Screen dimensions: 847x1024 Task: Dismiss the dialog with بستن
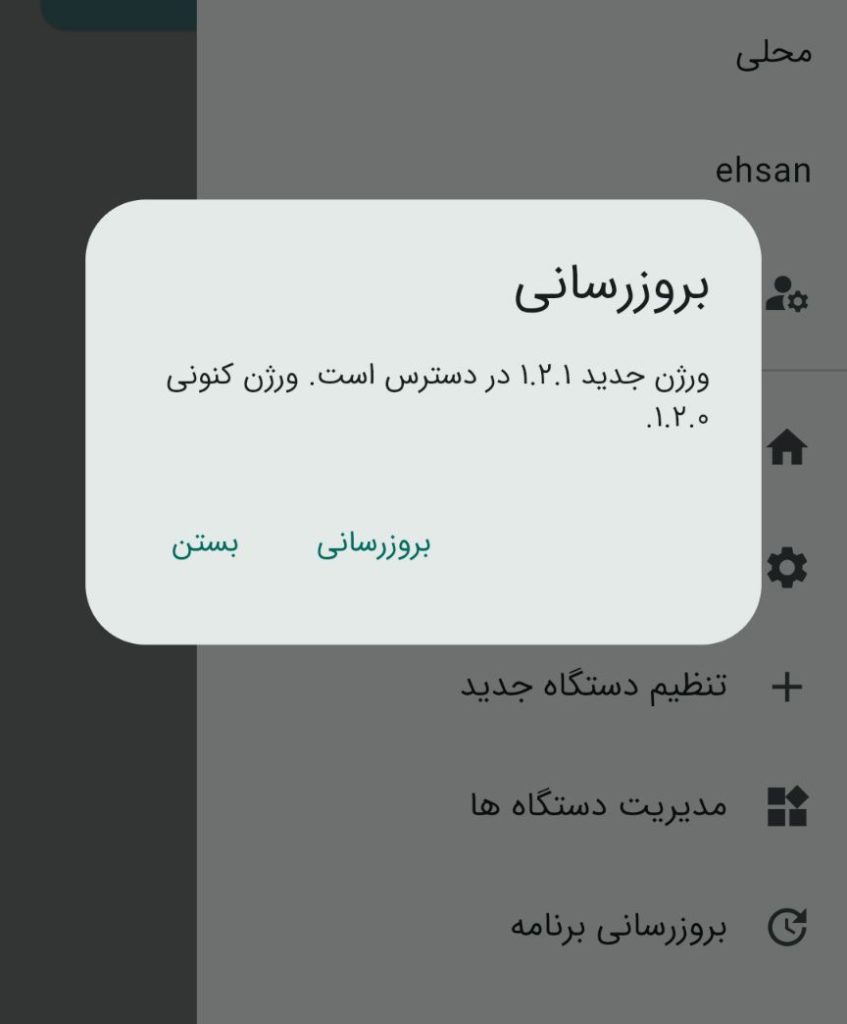205,544
